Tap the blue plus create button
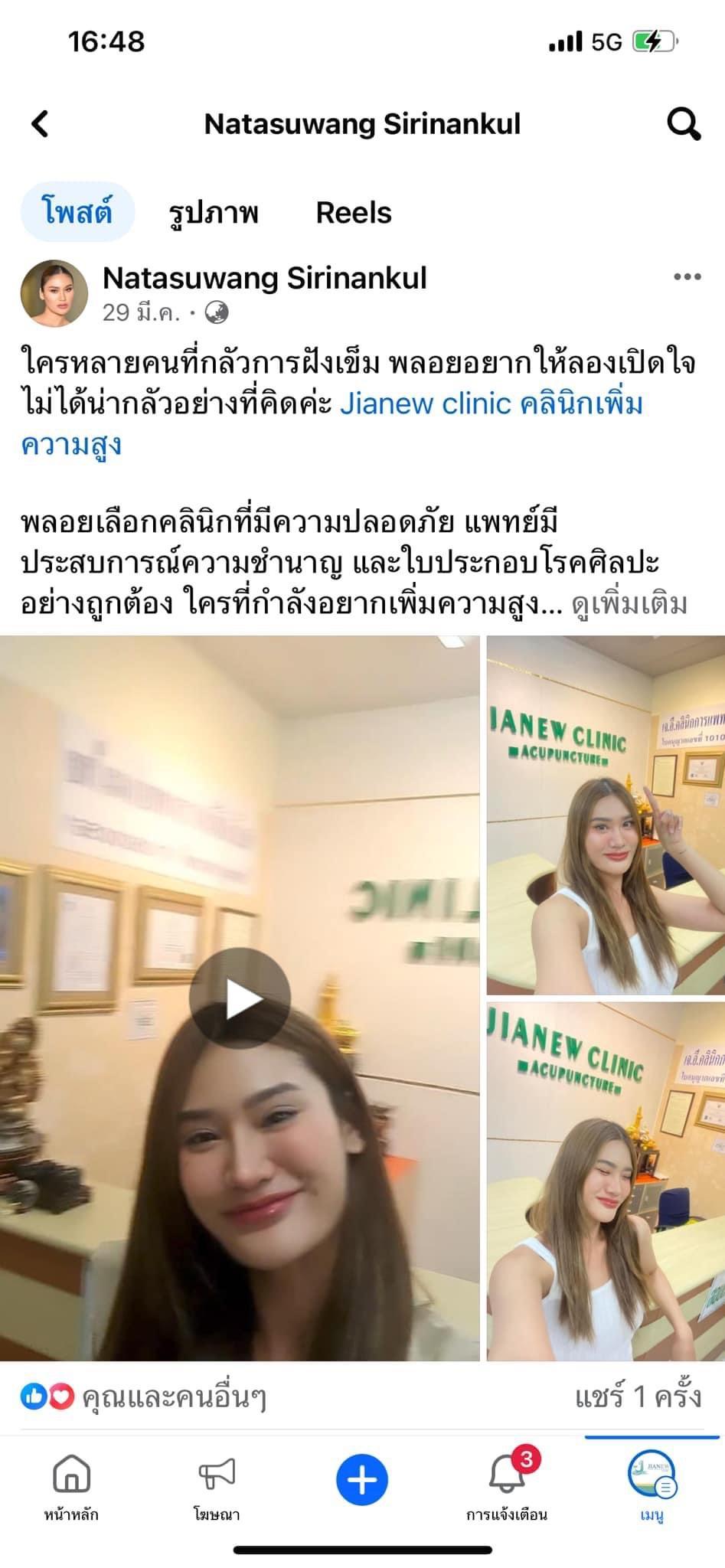The height and width of the screenshot is (1568, 725). tap(362, 1479)
